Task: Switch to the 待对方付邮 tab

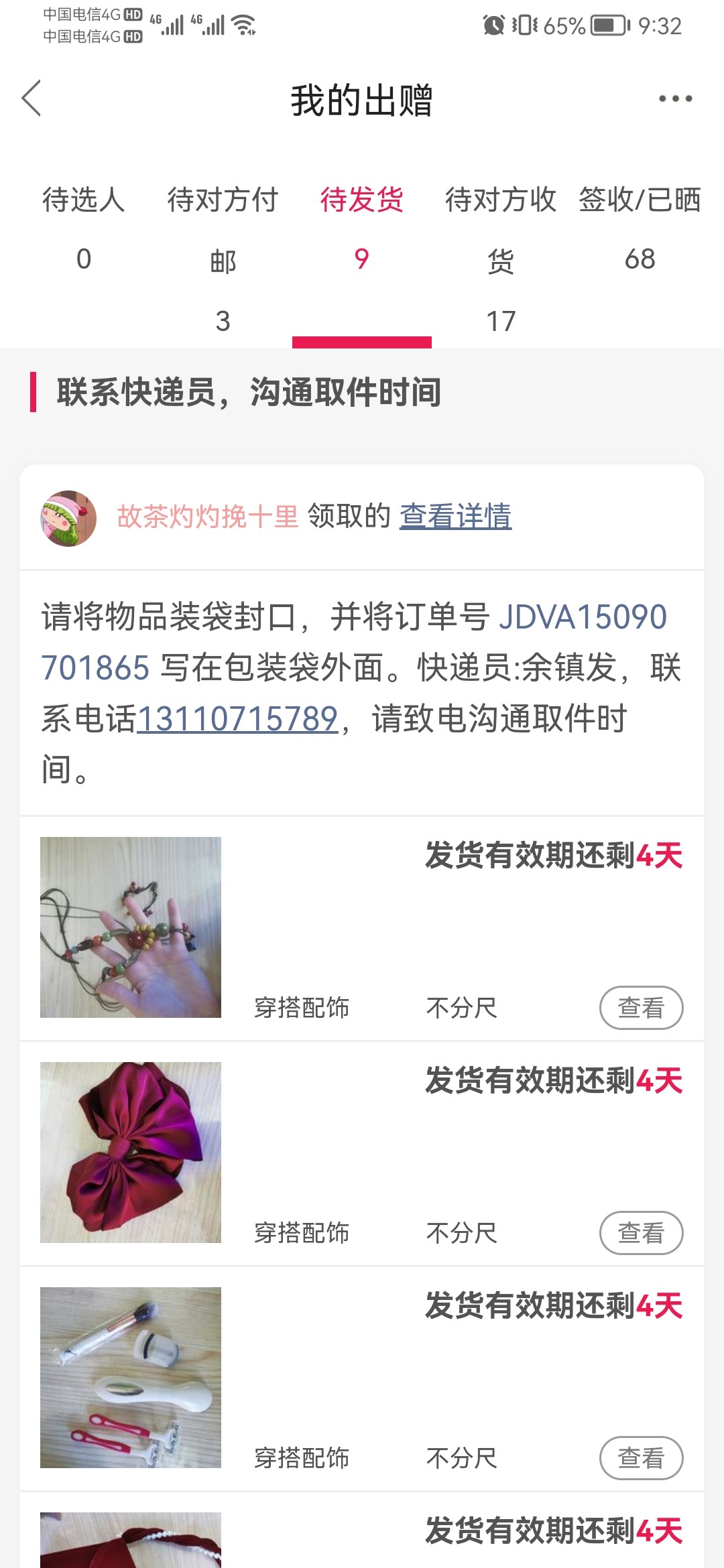Action: tap(223, 258)
